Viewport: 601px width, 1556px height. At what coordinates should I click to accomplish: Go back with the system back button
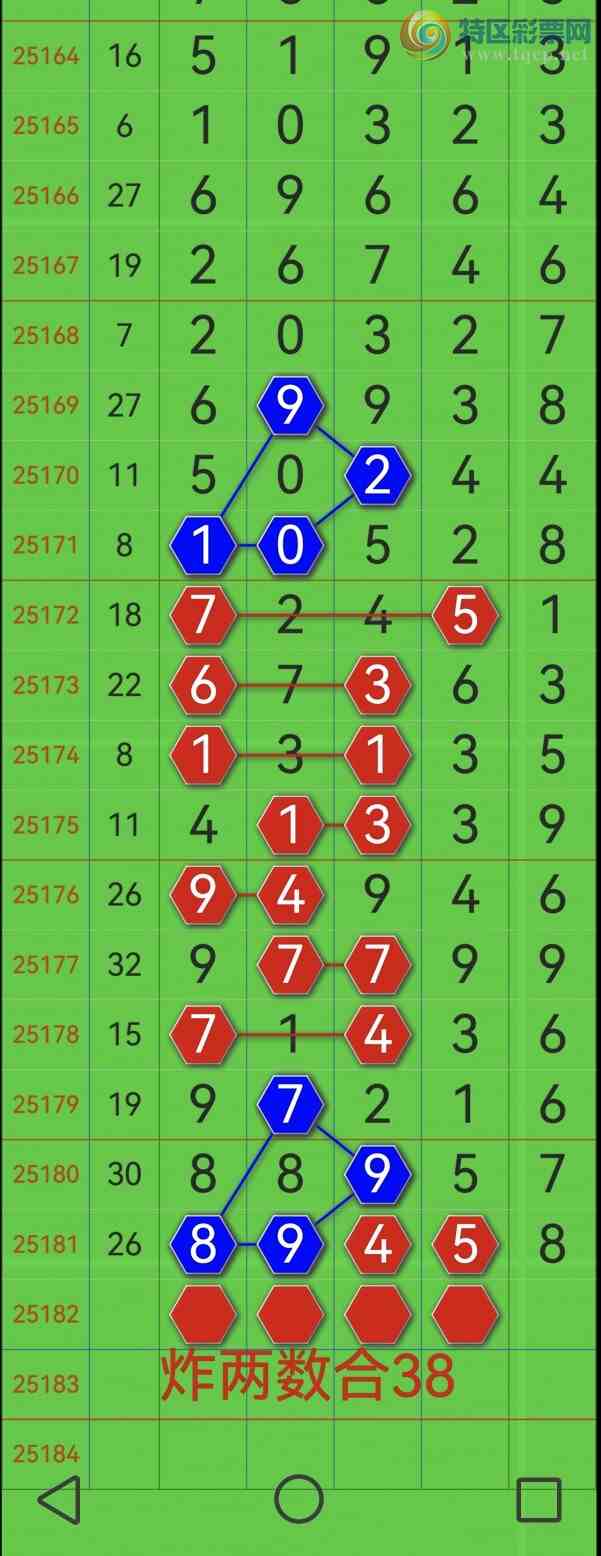tap(59, 1500)
